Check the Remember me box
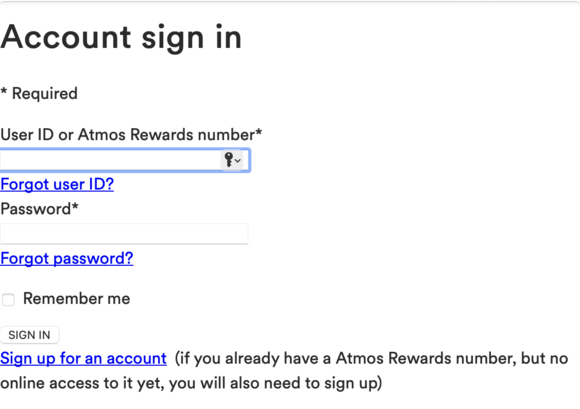This screenshot has width=580, height=409. [8, 299]
